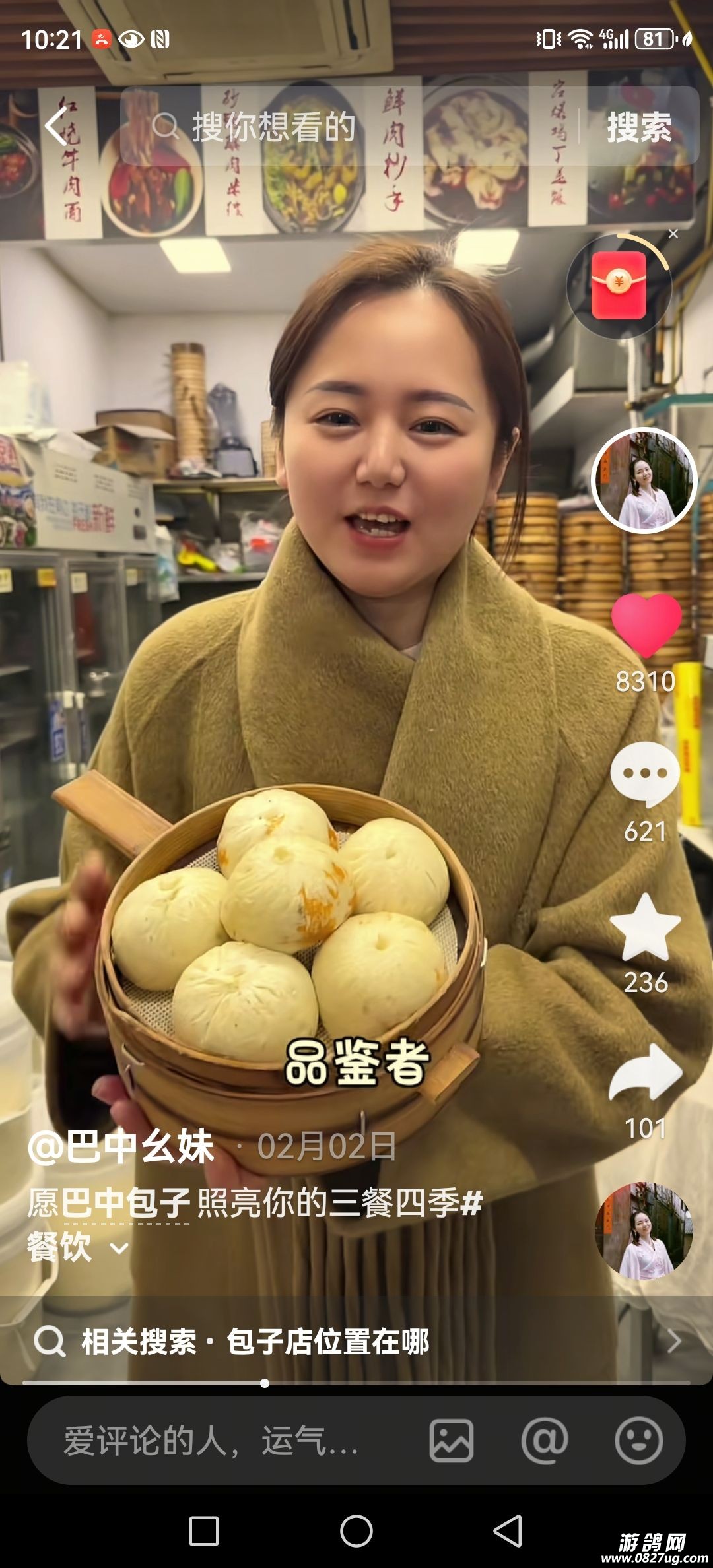The image size is (713, 1568).
Task: Tap the highlighted 巴中包子 keyword link
Action: click(x=125, y=1203)
